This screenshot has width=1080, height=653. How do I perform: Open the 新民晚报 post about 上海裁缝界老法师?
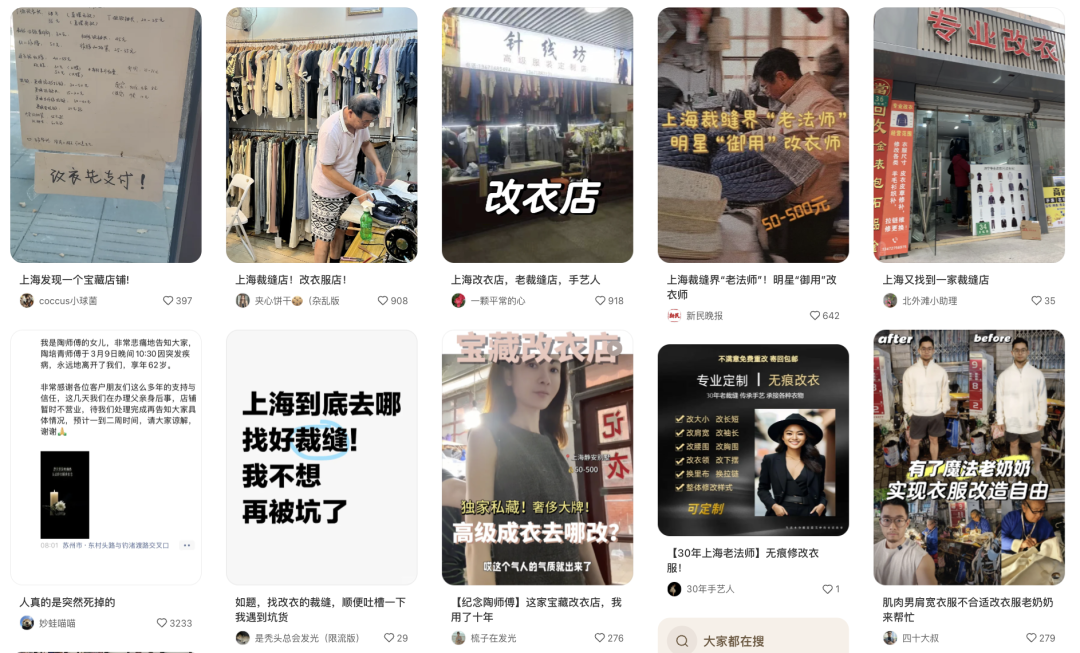tap(753, 135)
